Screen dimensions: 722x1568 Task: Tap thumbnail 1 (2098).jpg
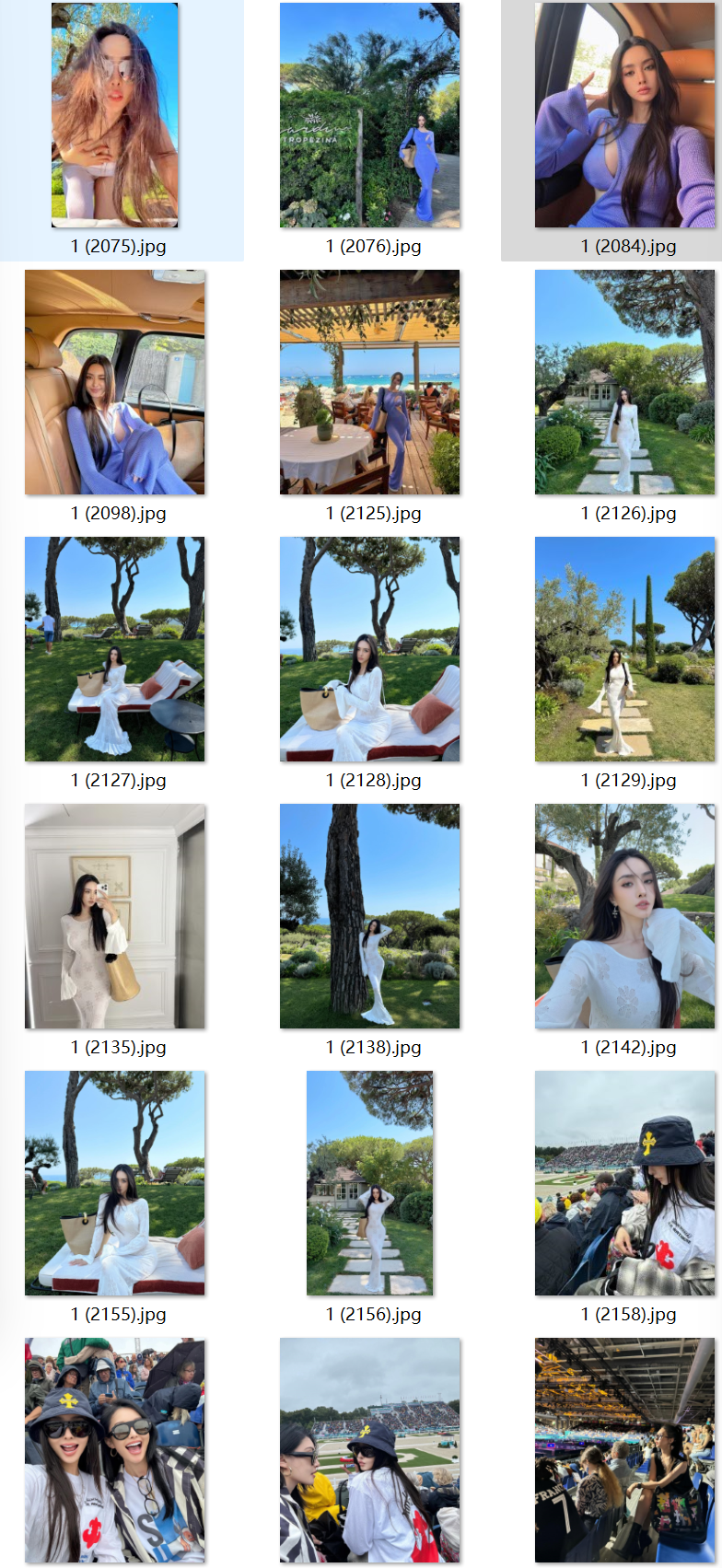click(x=115, y=382)
